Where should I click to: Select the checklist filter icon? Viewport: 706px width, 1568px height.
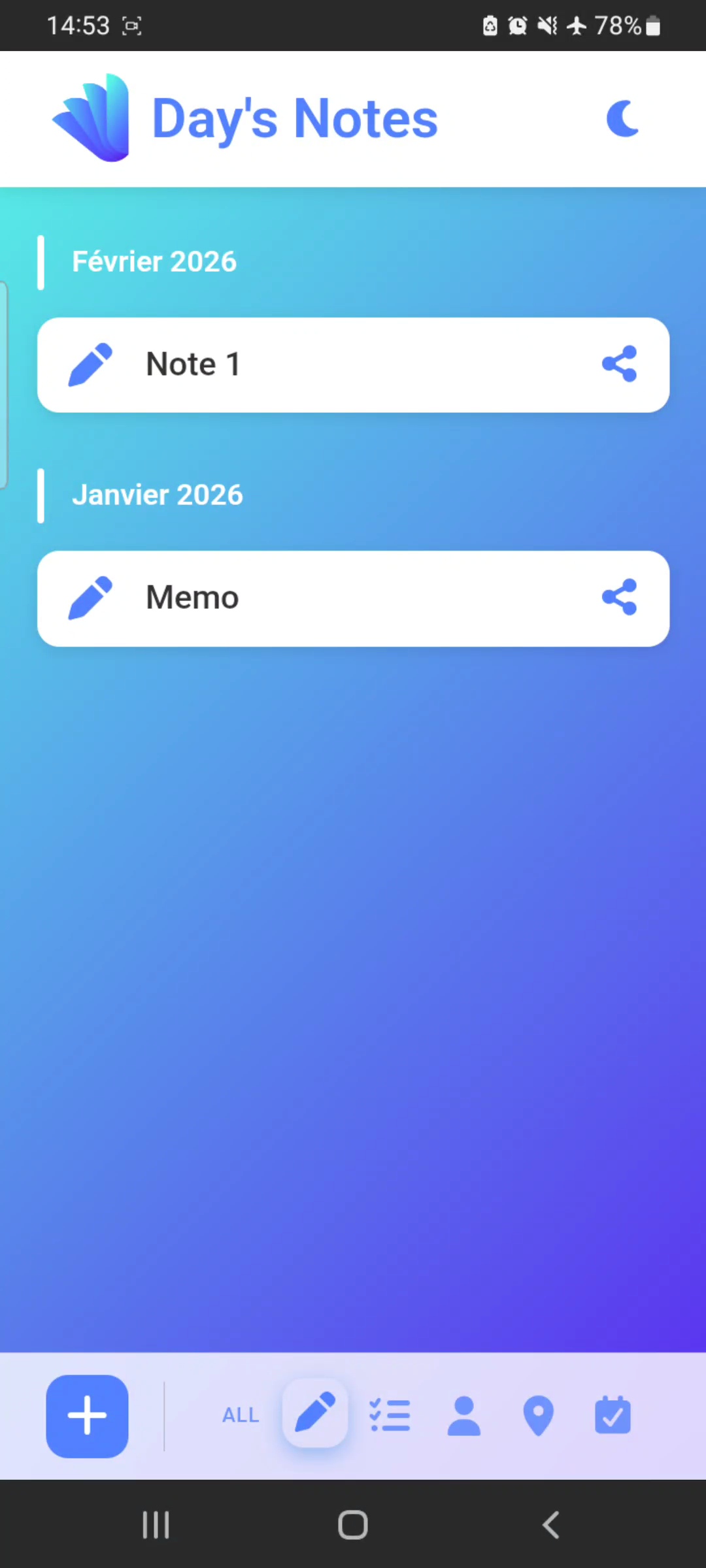tap(390, 1415)
